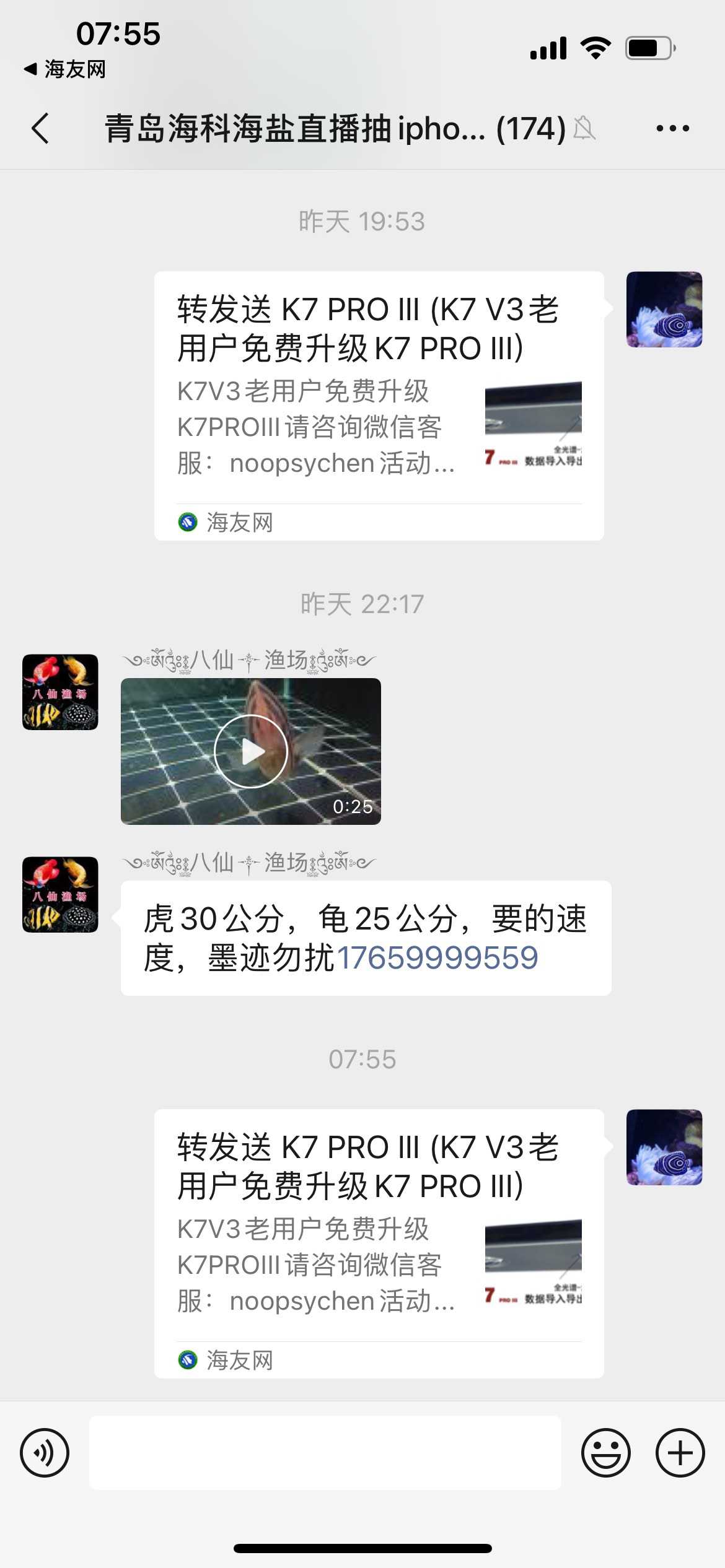Open 八仙渔场 profile from the video message
Image resolution: width=725 pixels, height=1568 pixels.
tap(60, 692)
